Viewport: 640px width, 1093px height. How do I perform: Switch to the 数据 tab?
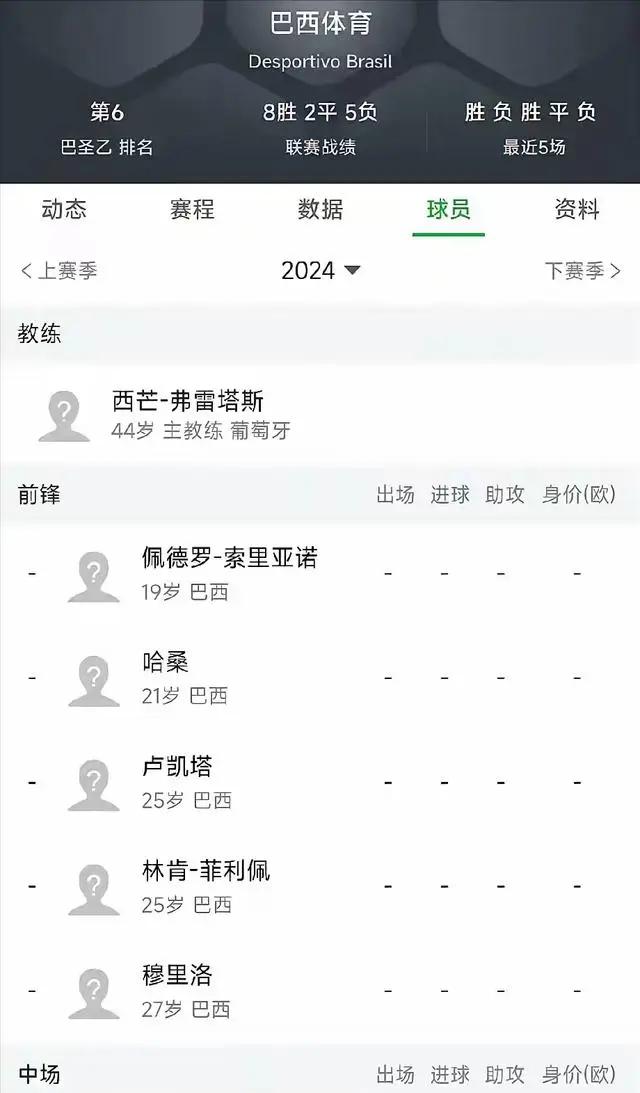320,209
